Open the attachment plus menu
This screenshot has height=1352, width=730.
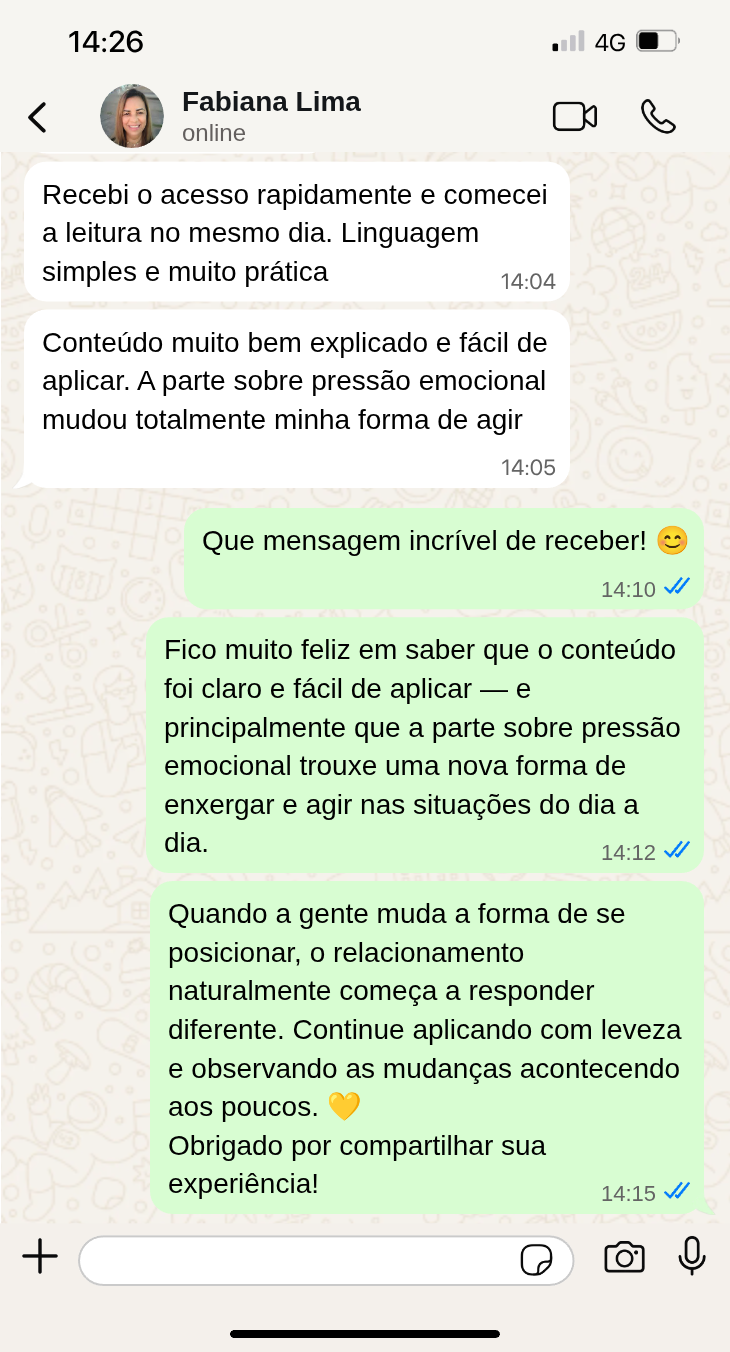tap(40, 1256)
